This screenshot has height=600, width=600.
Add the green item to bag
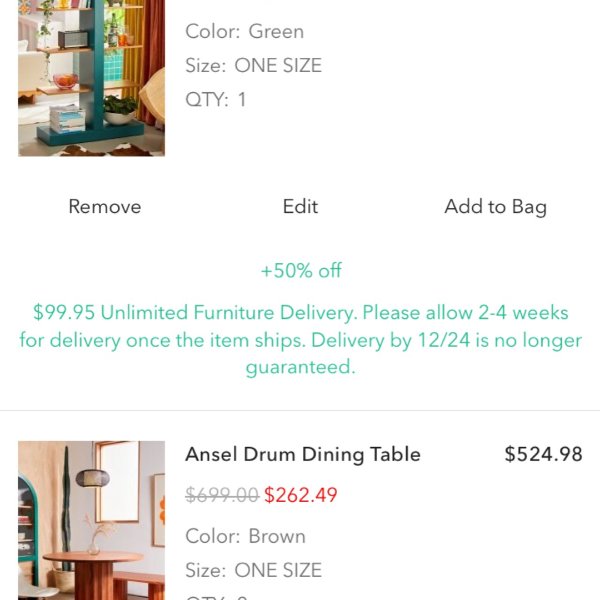coord(495,207)
